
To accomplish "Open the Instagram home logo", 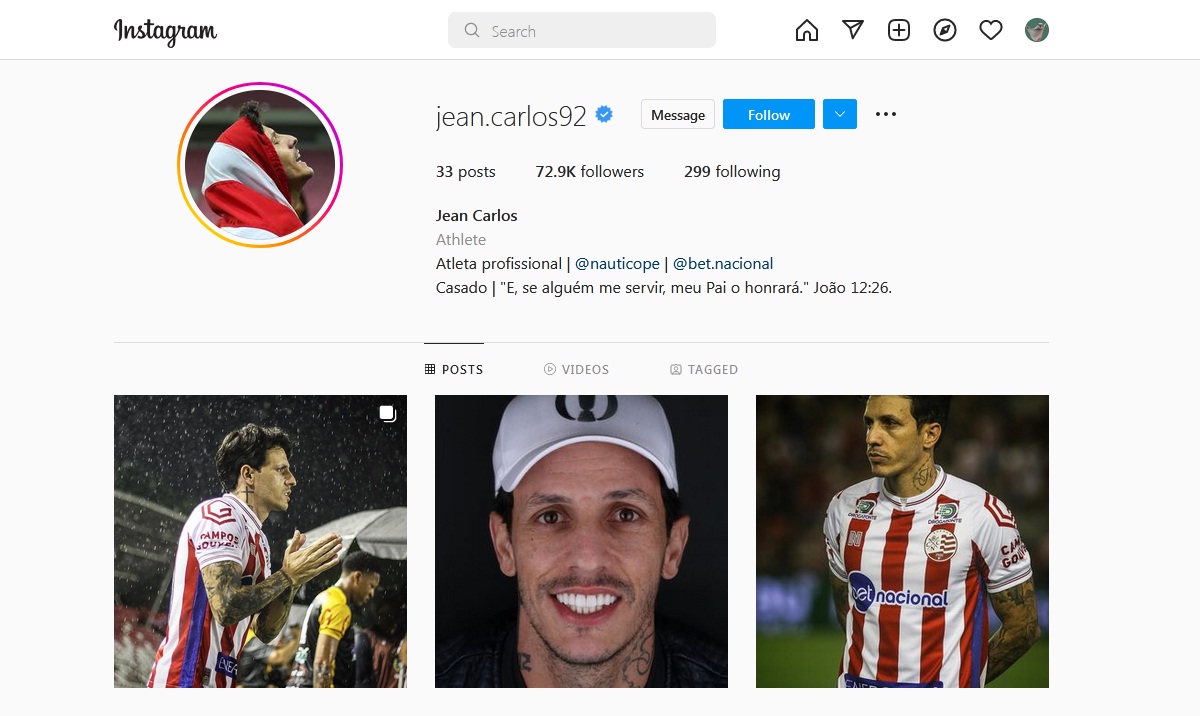I will (165, 31).
